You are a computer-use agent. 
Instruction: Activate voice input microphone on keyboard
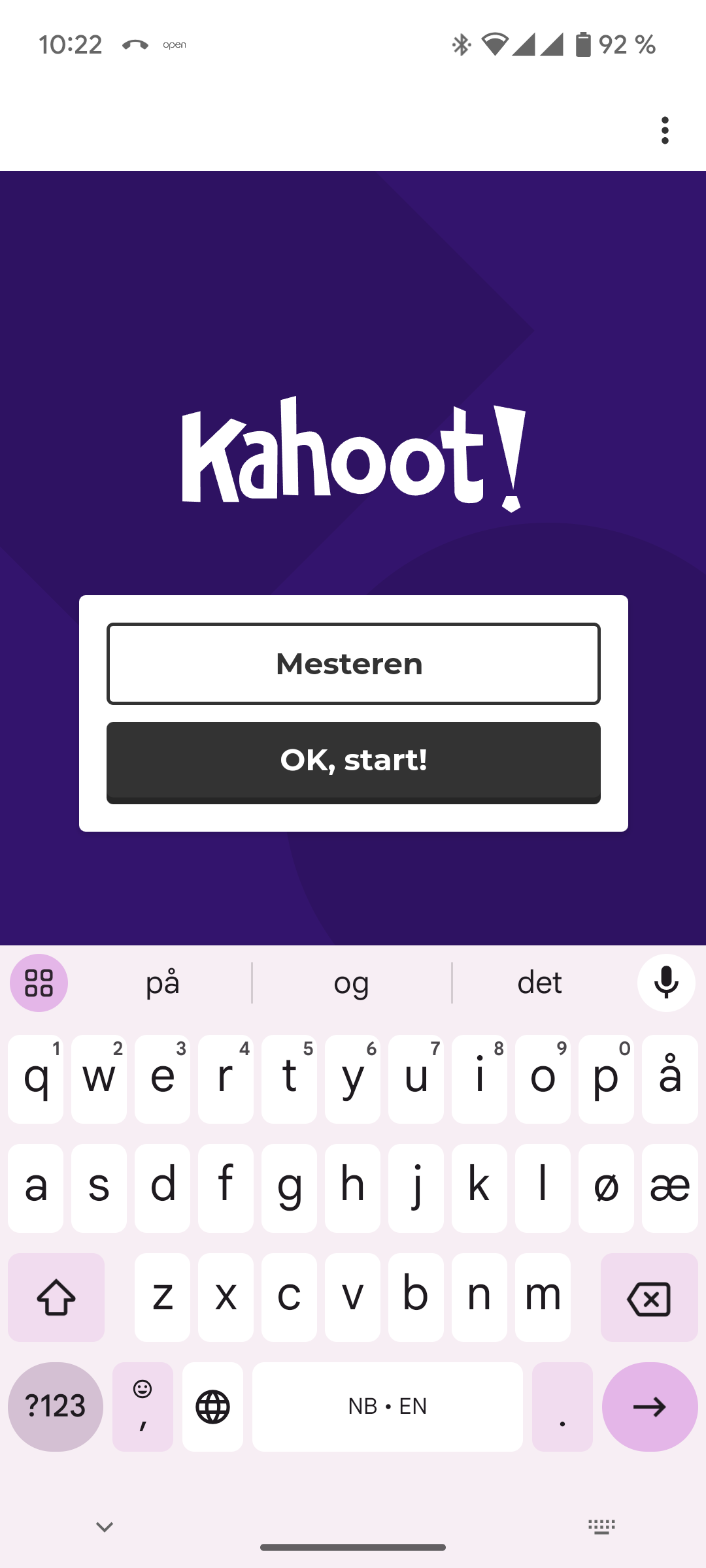click(x=666, y=983)
